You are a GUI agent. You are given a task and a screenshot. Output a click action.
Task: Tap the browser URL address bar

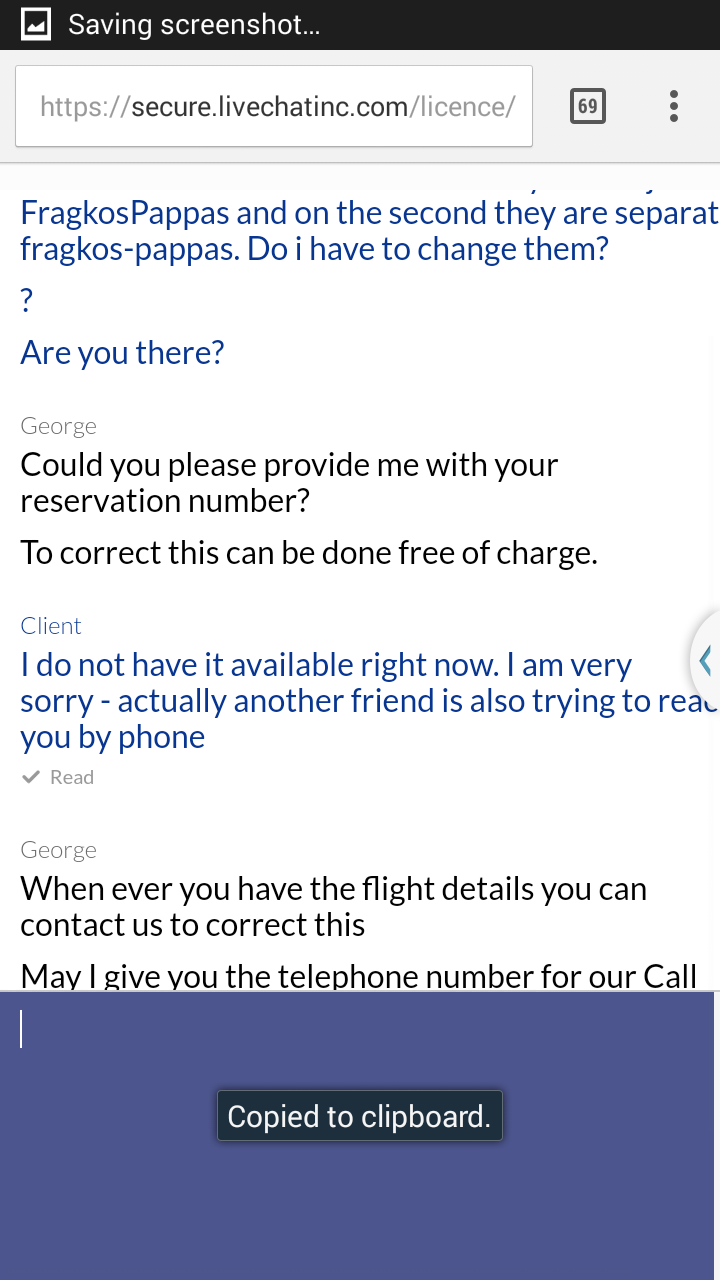tap(274, 106)
